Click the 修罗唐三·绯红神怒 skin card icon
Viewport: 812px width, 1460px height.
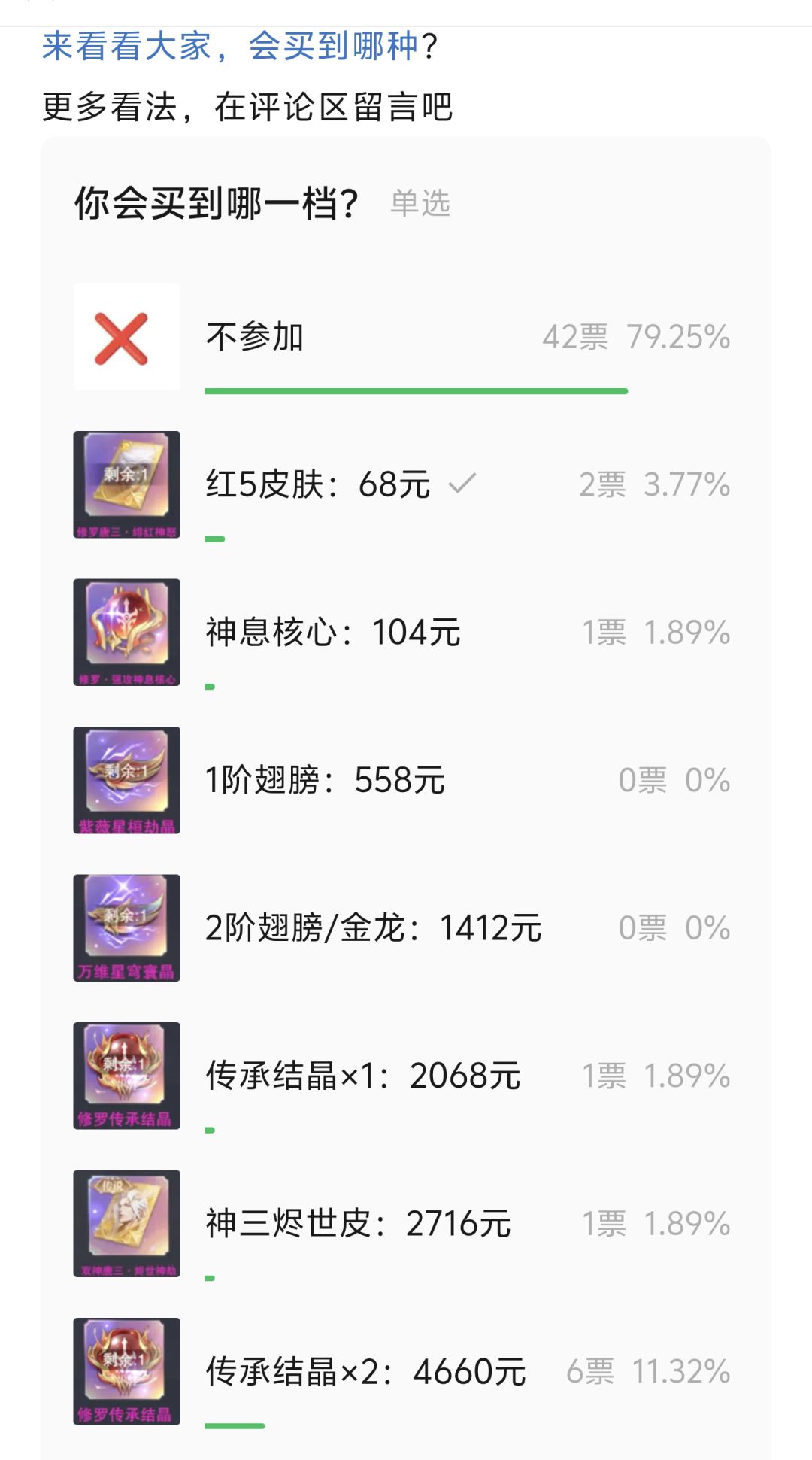pos(126,485)
